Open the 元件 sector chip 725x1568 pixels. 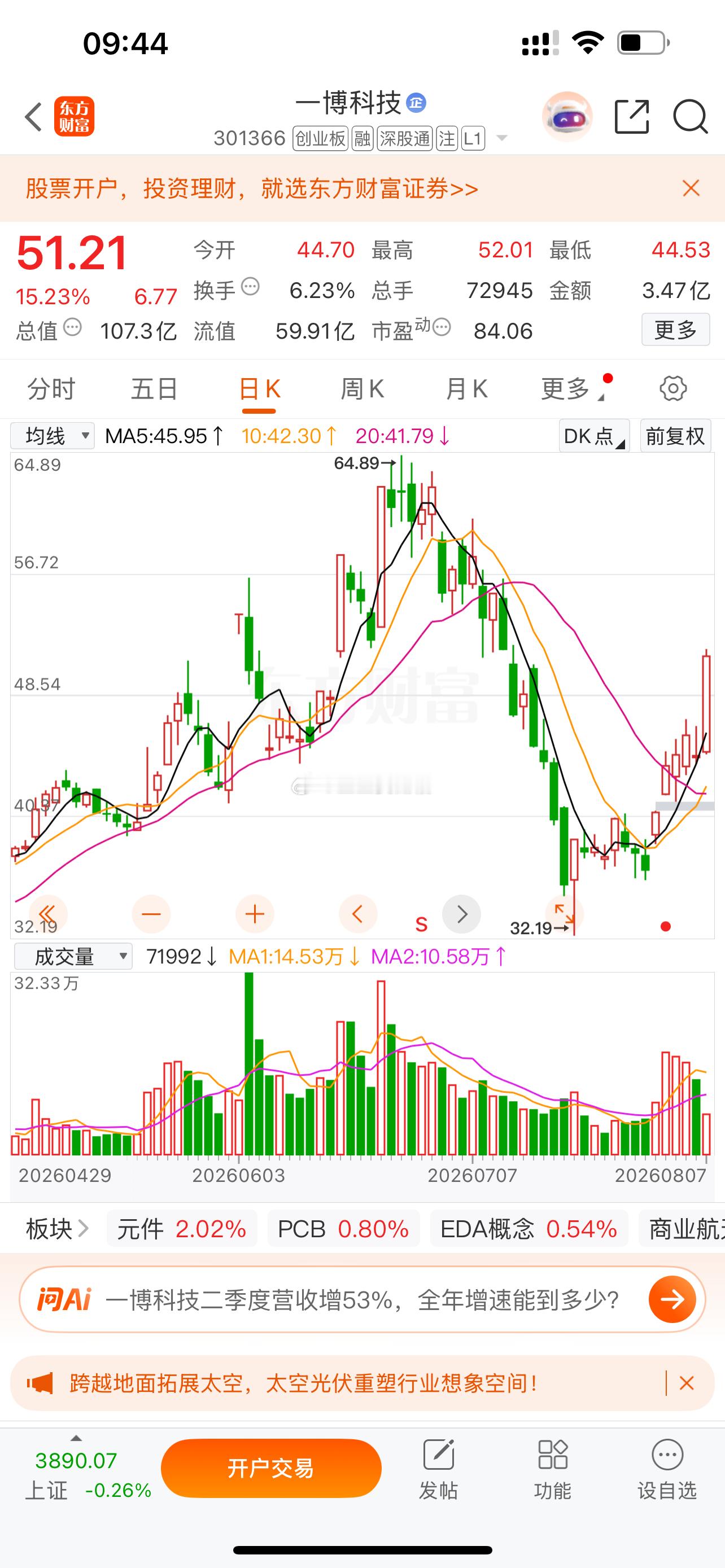point(181,1229)
